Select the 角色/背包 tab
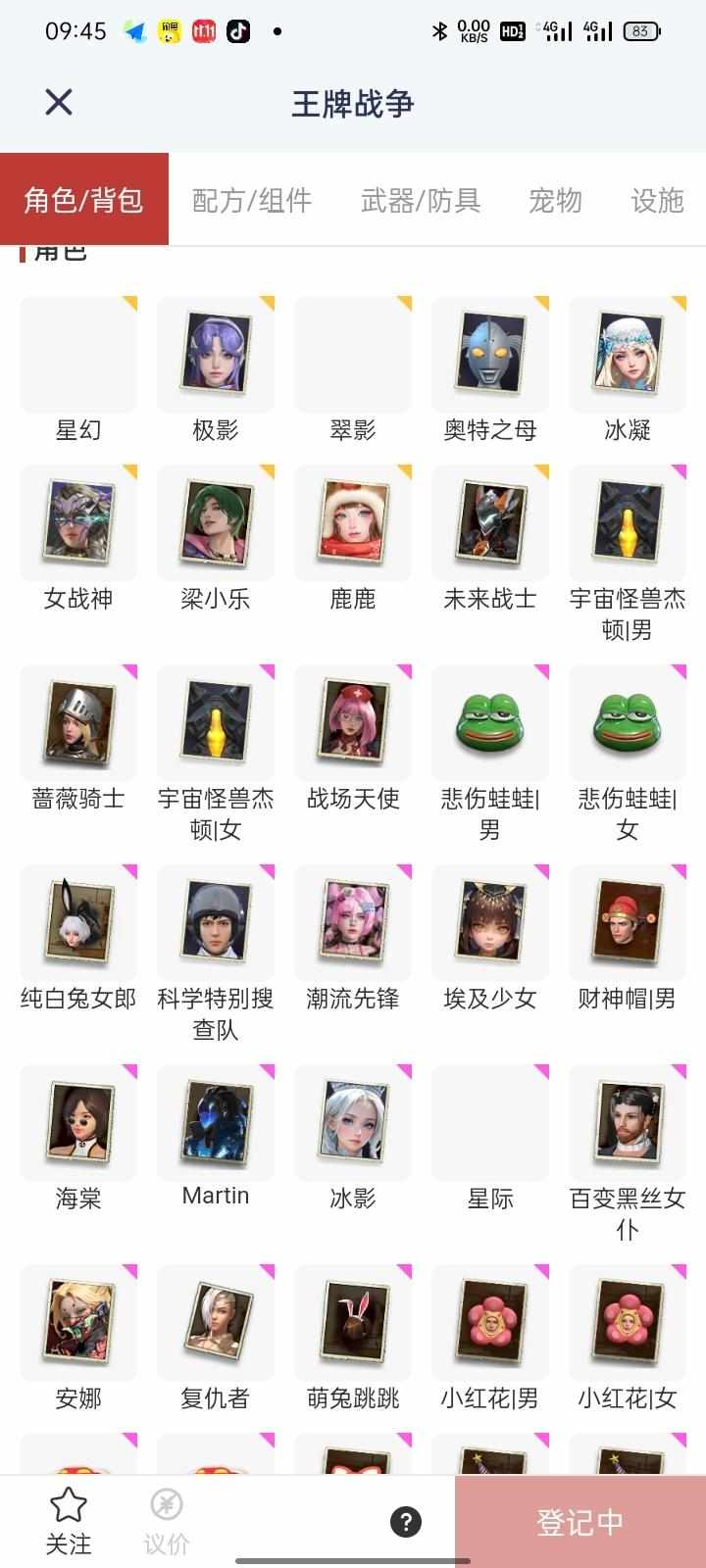 [84, 201]
